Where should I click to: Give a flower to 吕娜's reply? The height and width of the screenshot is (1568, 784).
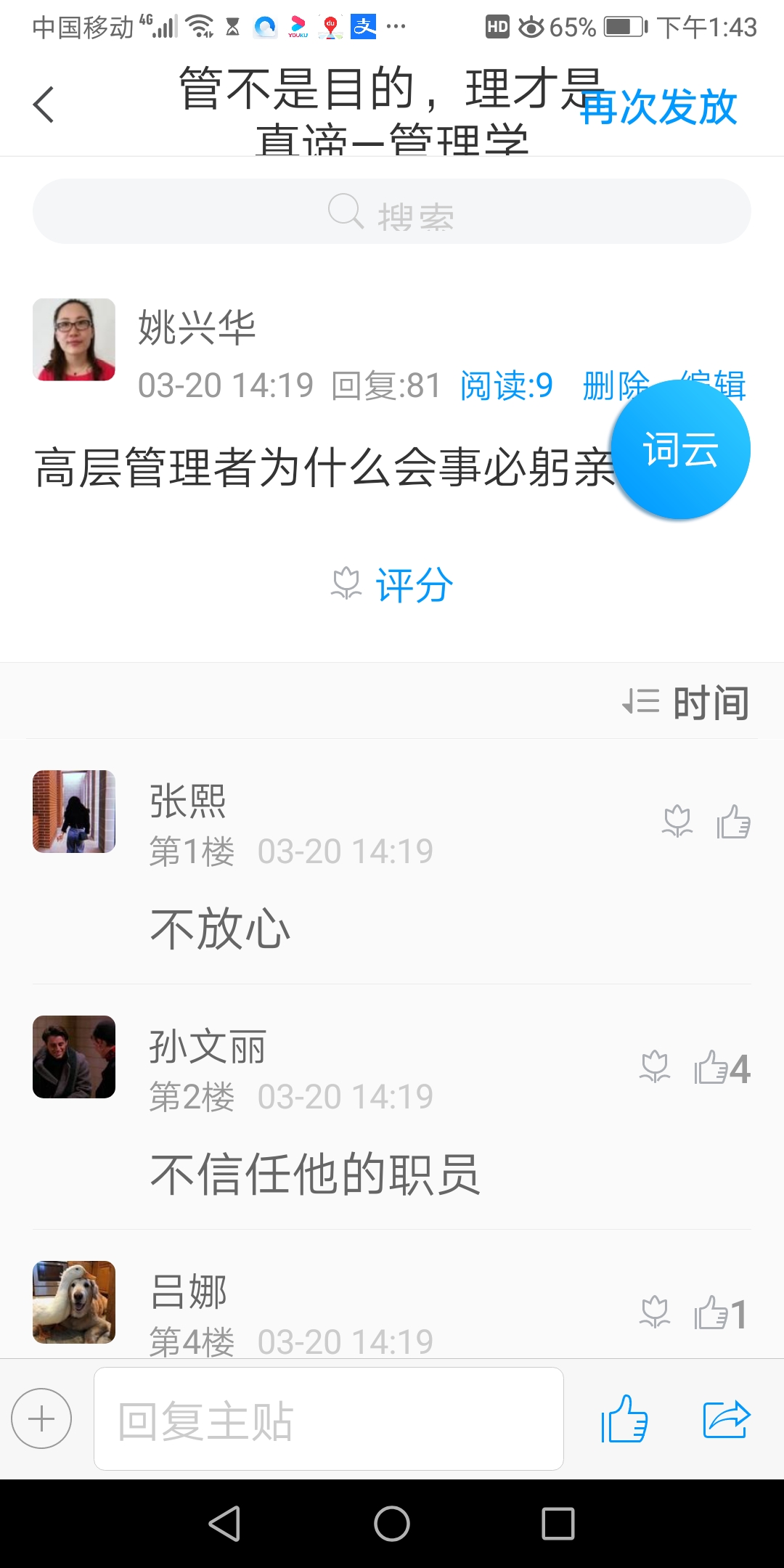(x=655, y=1312)
